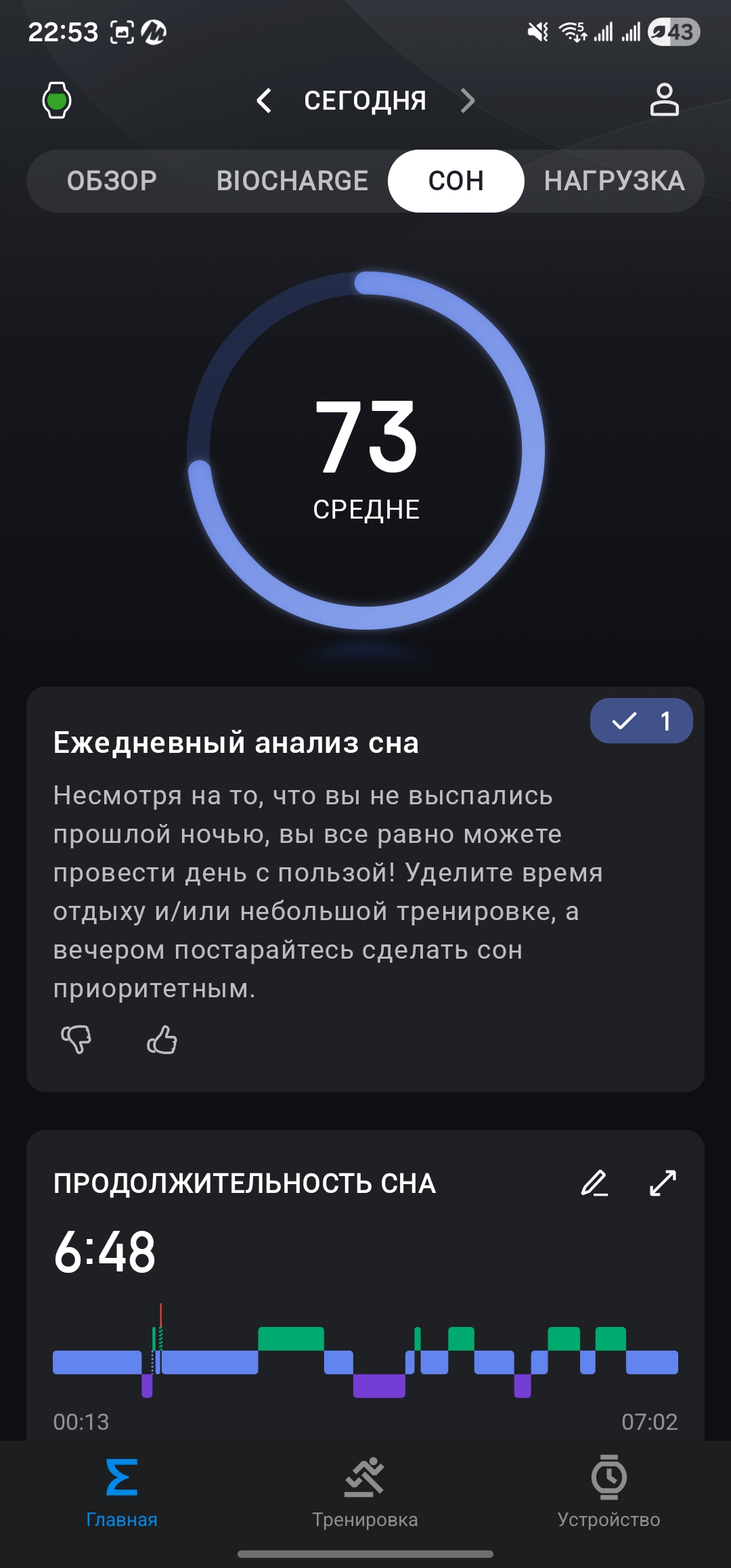Dislike the daily sleep analysis

pos(76,1039)
